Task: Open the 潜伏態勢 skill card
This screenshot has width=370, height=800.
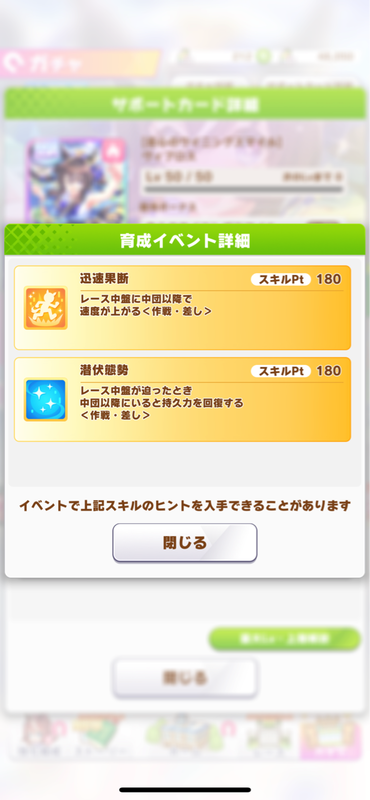Action: pyautogui.click(x=182, y=399)
